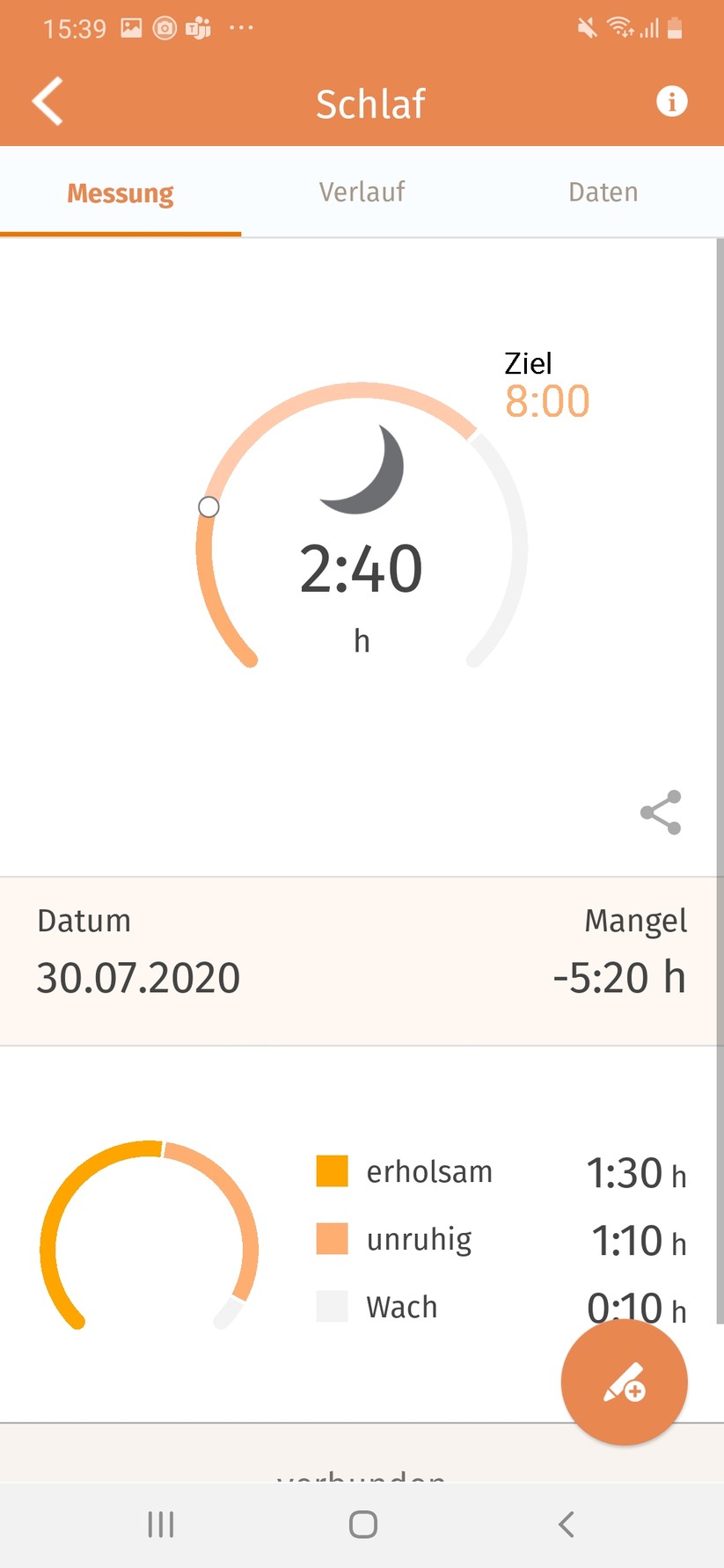Open the sleep info icon
Viewport: 724px width, 1568px height.
(x=671, y=101)
